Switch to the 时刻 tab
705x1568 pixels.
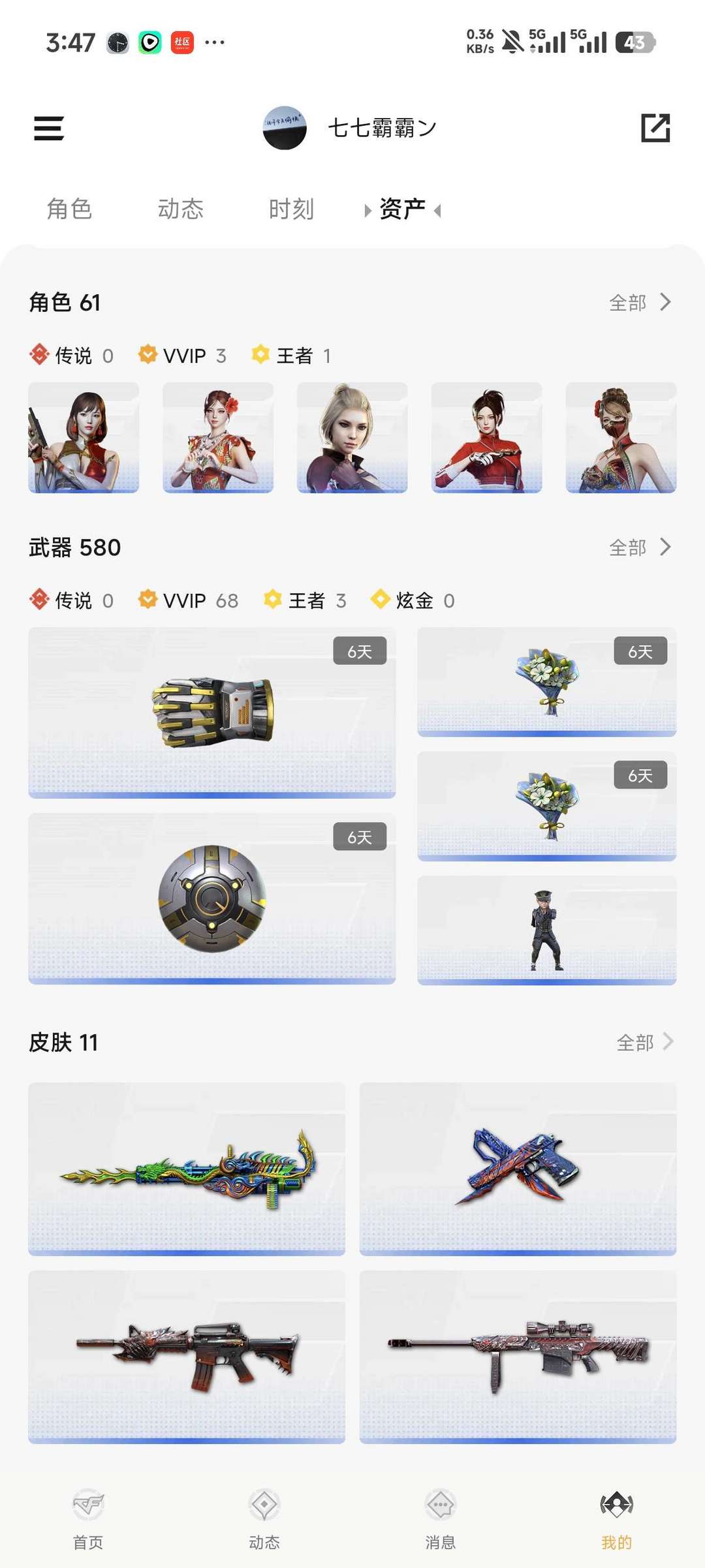point(292,209)
